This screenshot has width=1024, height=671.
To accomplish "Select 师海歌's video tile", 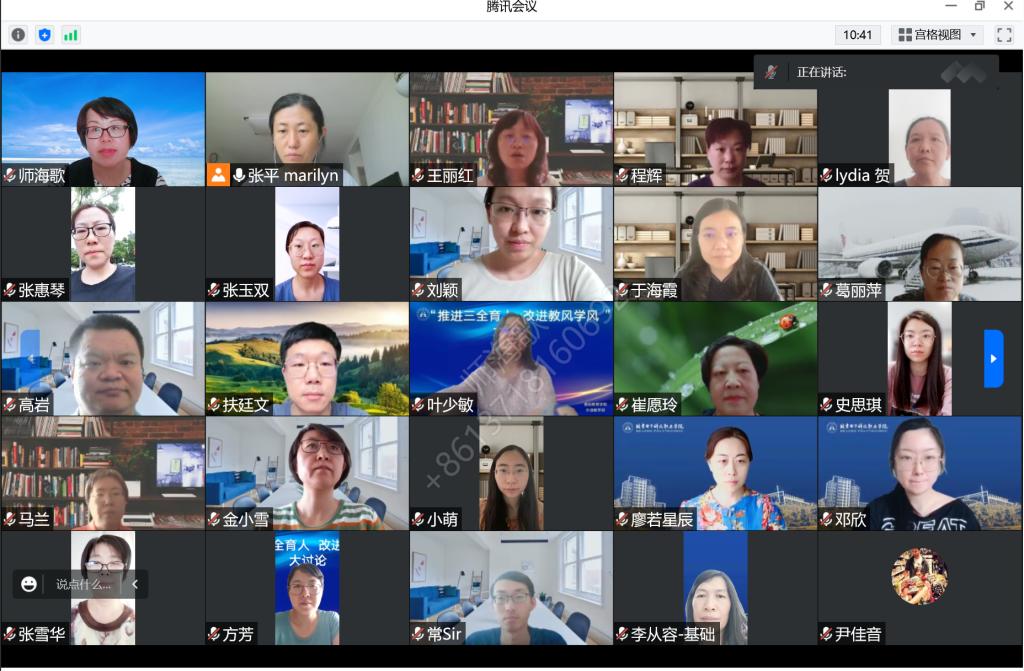I will point(103,129).
